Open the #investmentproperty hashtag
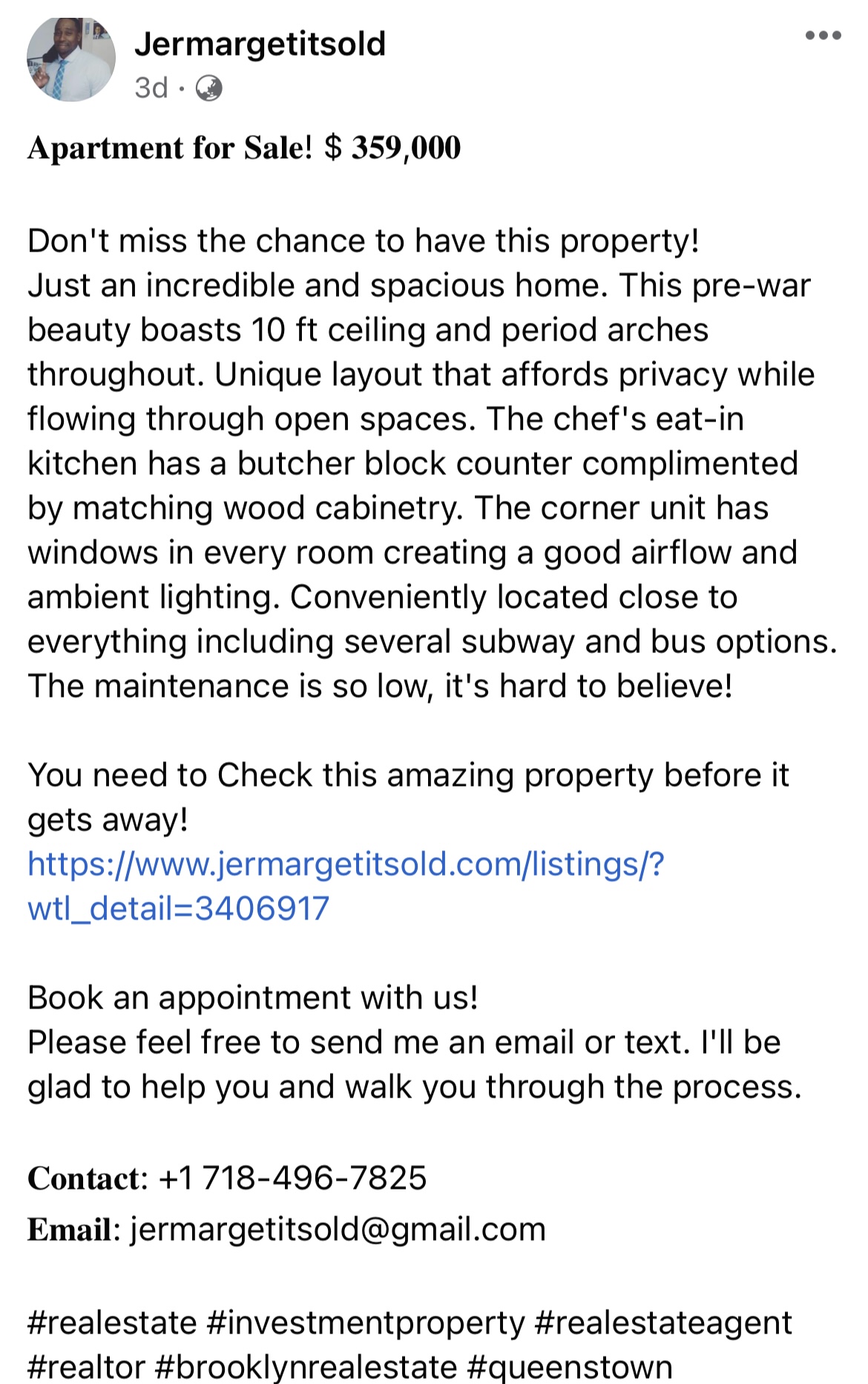The width and height of the screenshot is (868, 1384). coord(366,1323)
